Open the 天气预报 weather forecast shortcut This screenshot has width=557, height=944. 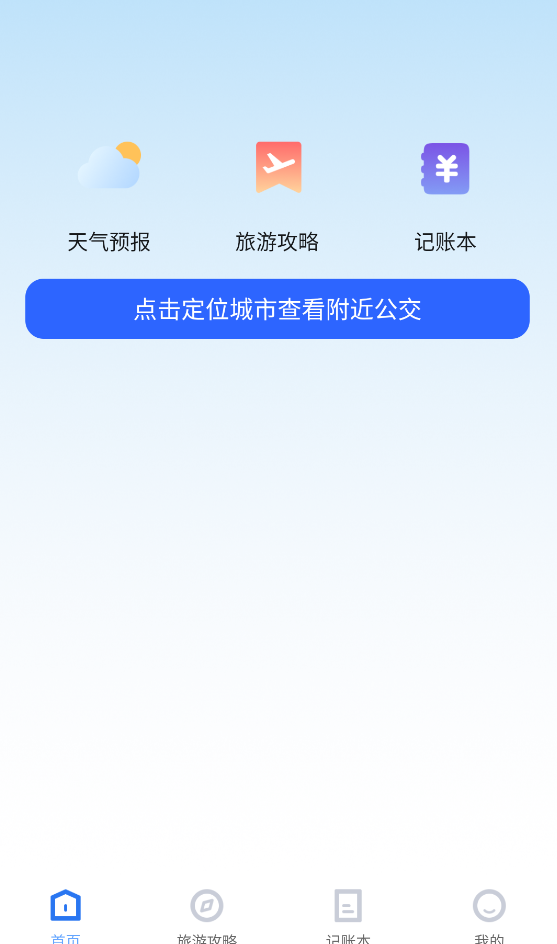109,197
